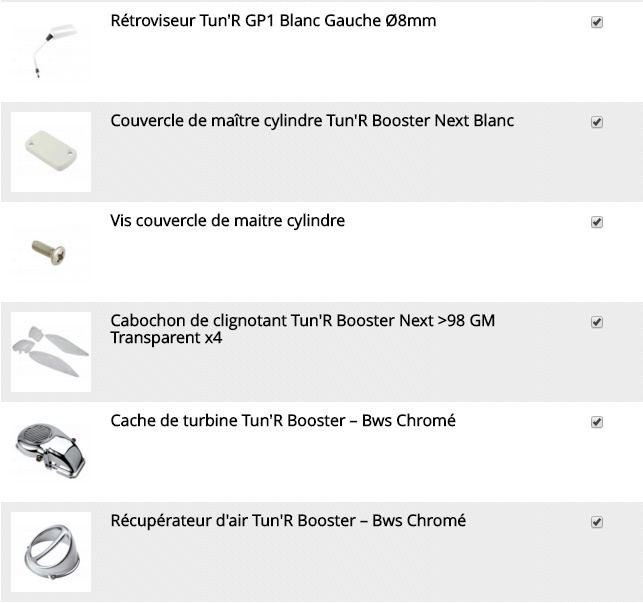
Task: View Cache de turbine Chromé image
Action: 50,452
